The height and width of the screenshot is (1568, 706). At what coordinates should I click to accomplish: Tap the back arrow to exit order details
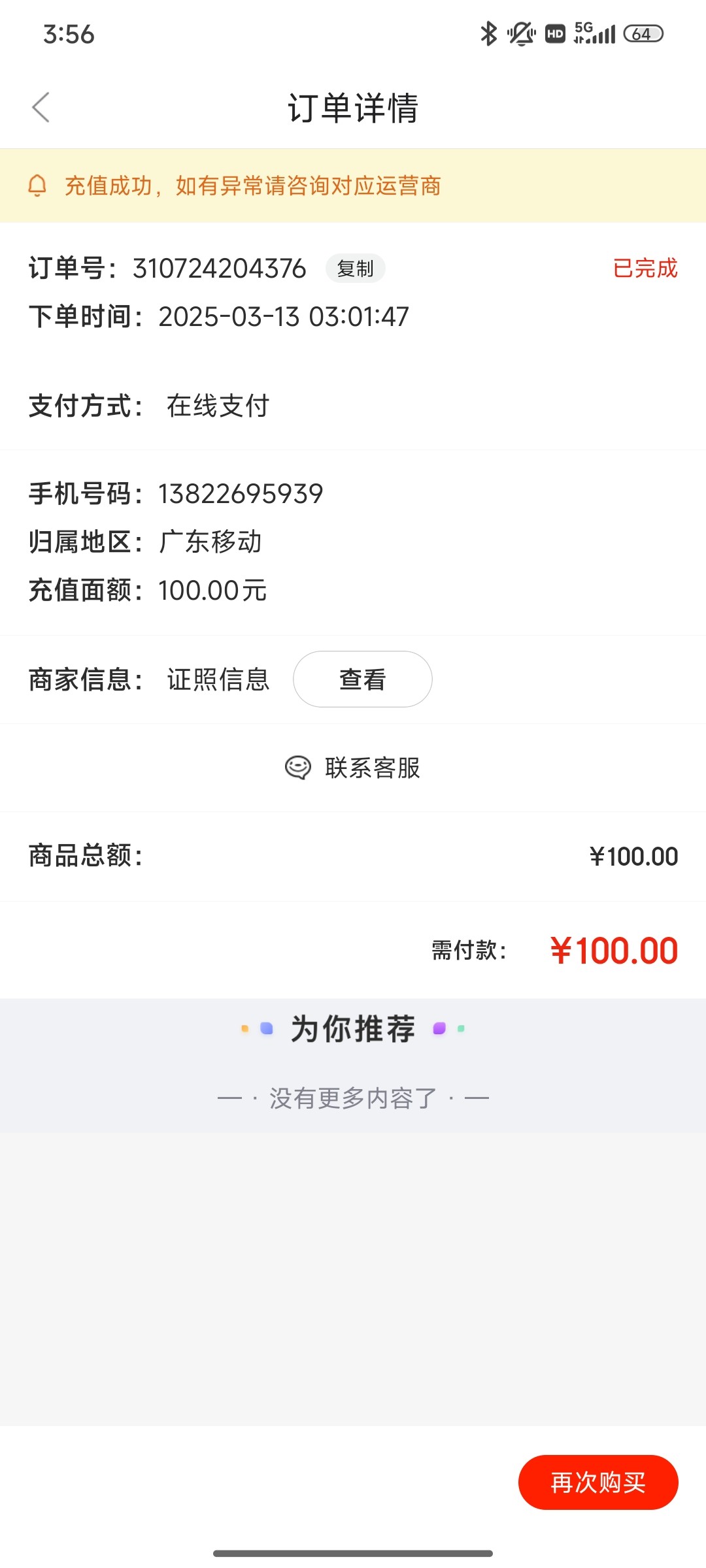[41, 106]
